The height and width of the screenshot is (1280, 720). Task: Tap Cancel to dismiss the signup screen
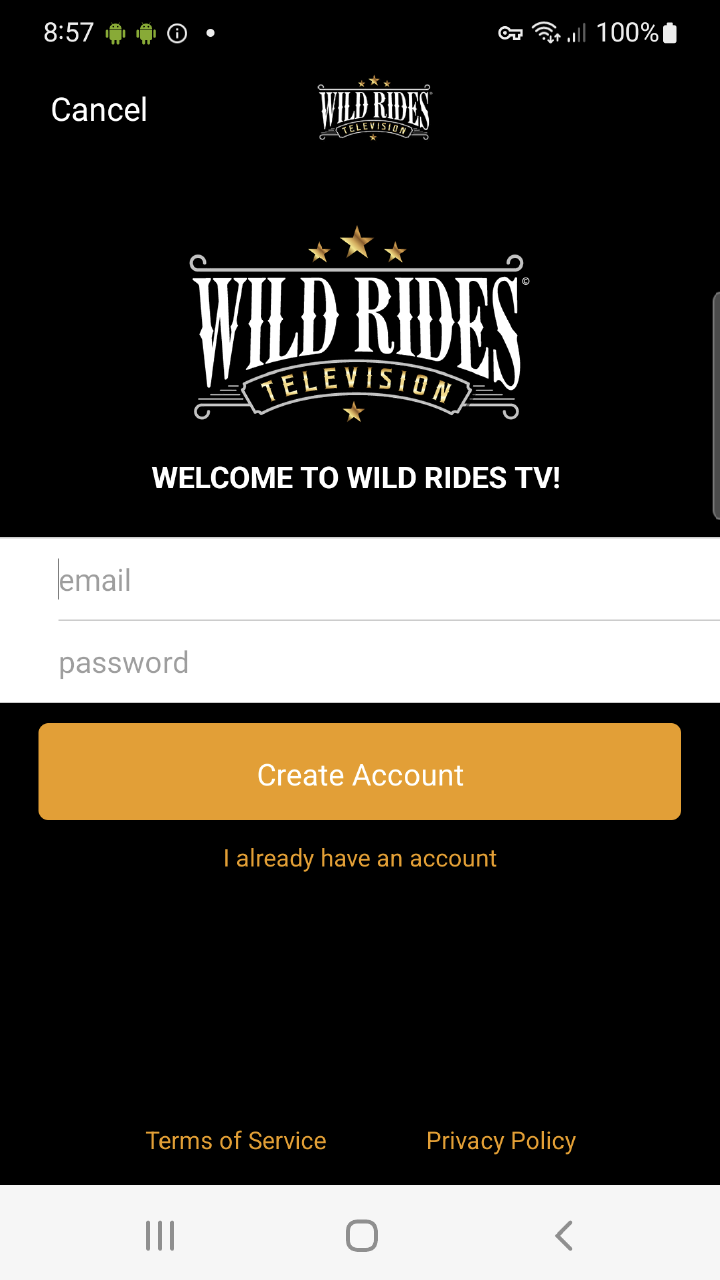click(98, 109)
